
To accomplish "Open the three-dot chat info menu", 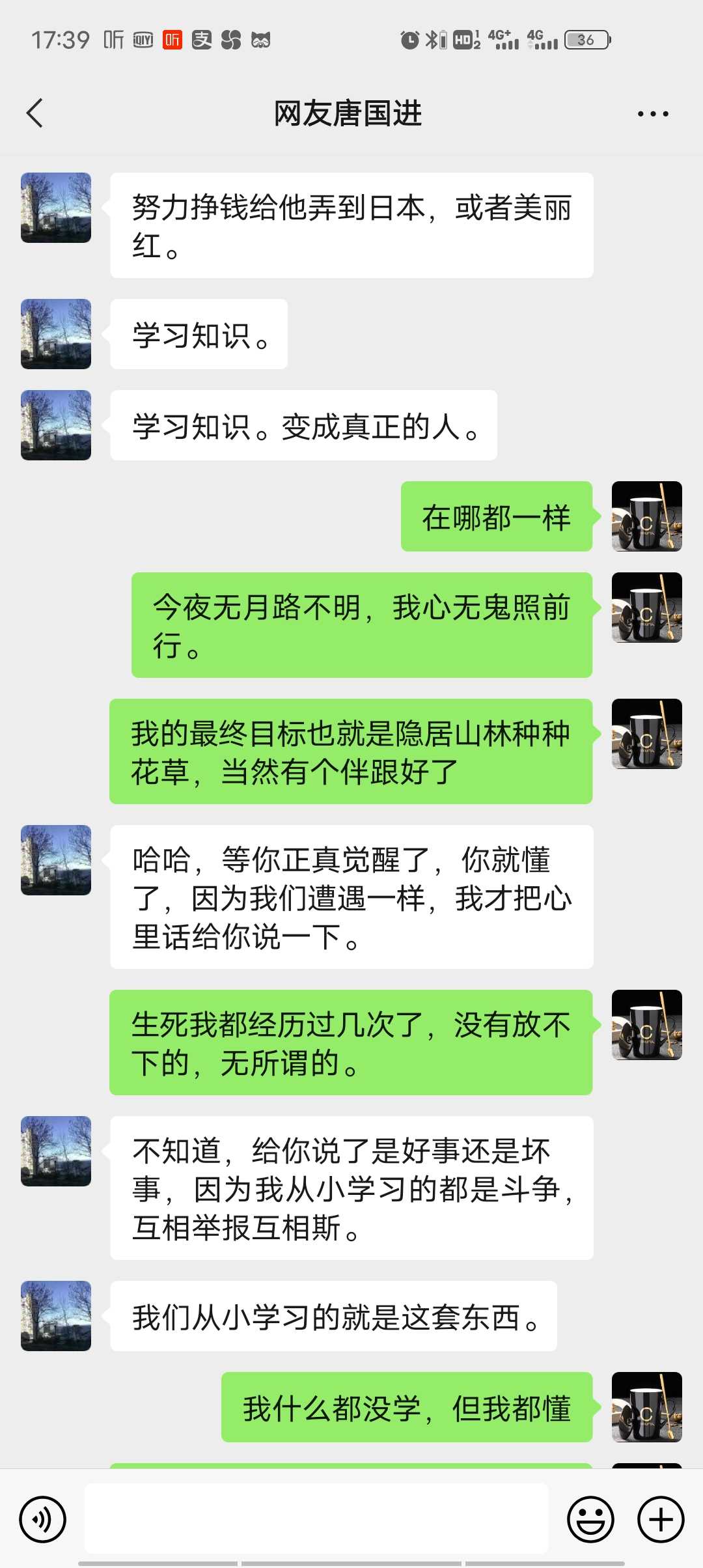I will tap(653, 114).
